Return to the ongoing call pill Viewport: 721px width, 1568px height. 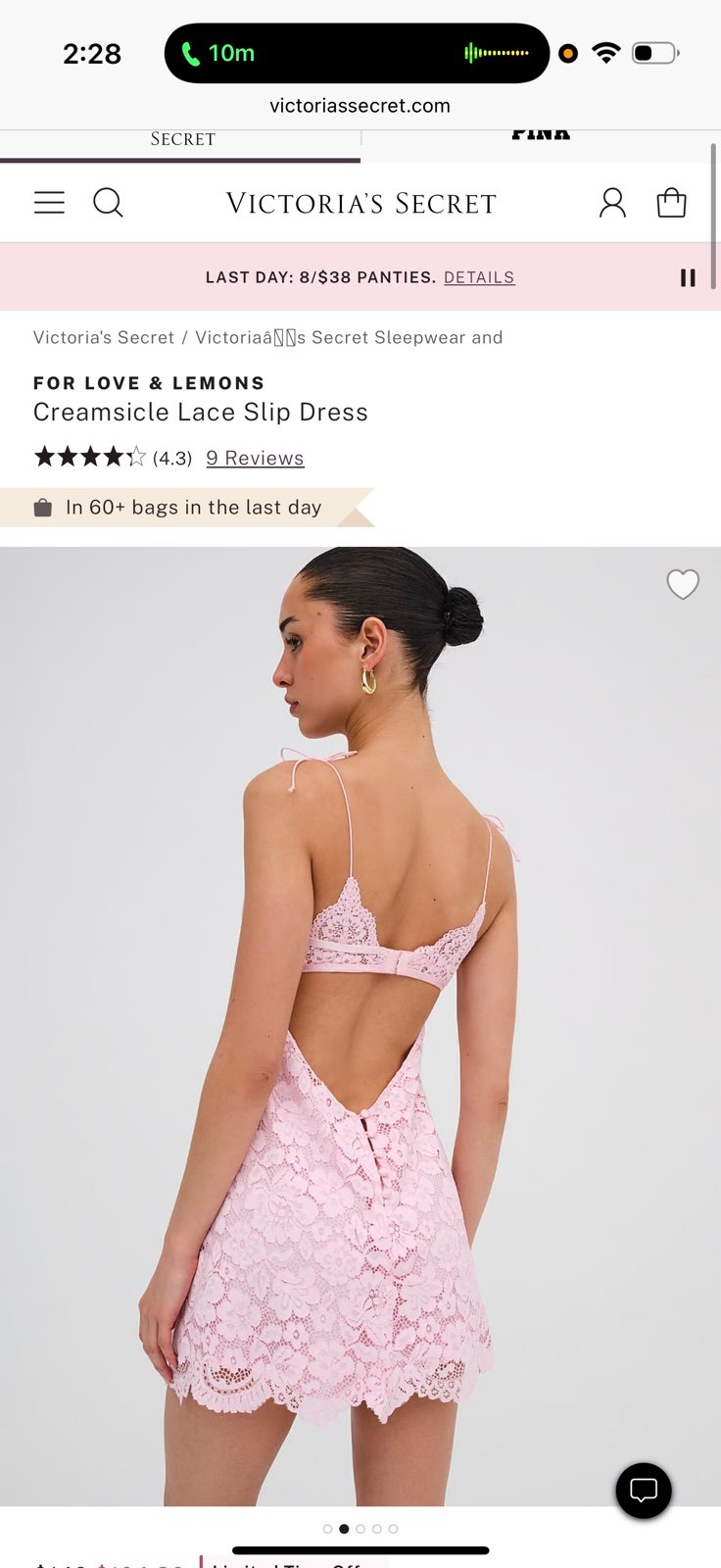click(x=357, y=53)
